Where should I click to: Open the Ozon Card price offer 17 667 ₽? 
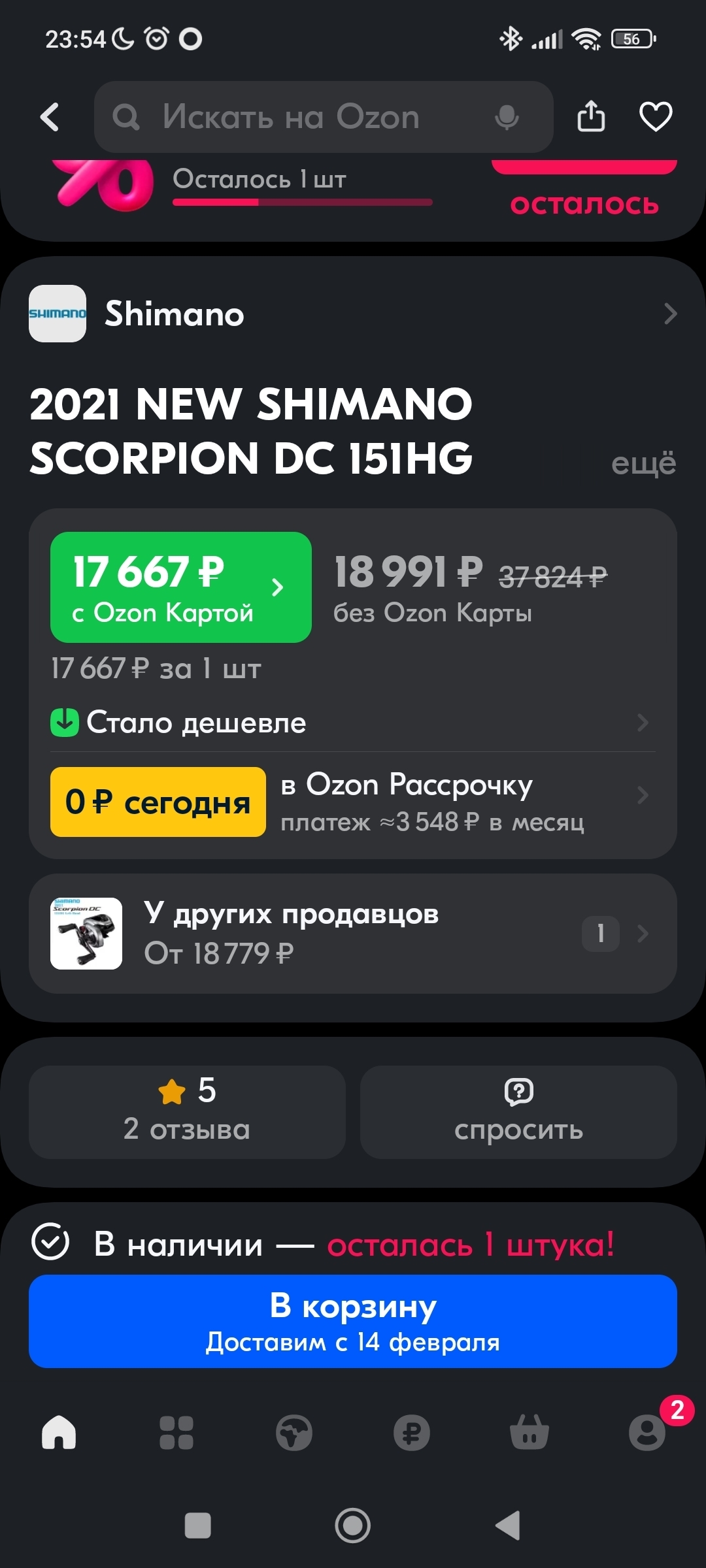pos(180,587)
